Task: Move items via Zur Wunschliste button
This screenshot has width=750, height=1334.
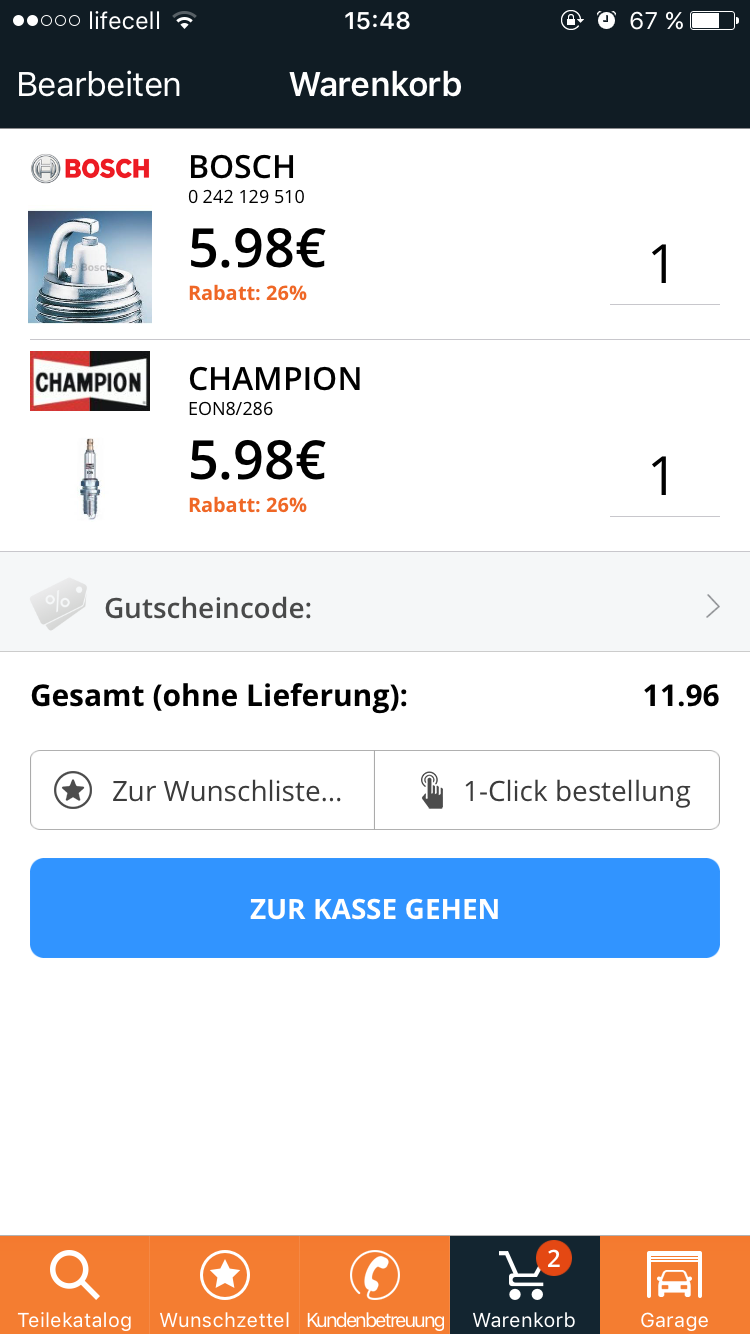Action: point(203,791)
